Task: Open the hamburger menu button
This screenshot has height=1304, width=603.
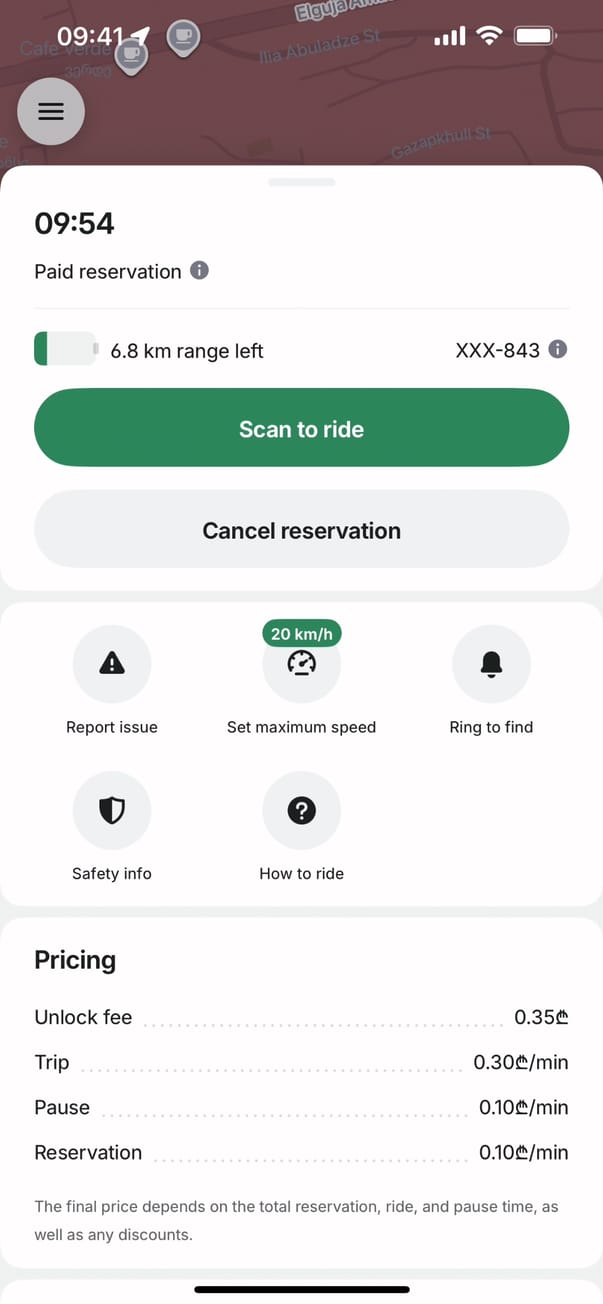Action: pyautogui.click(x=51, y=111)
